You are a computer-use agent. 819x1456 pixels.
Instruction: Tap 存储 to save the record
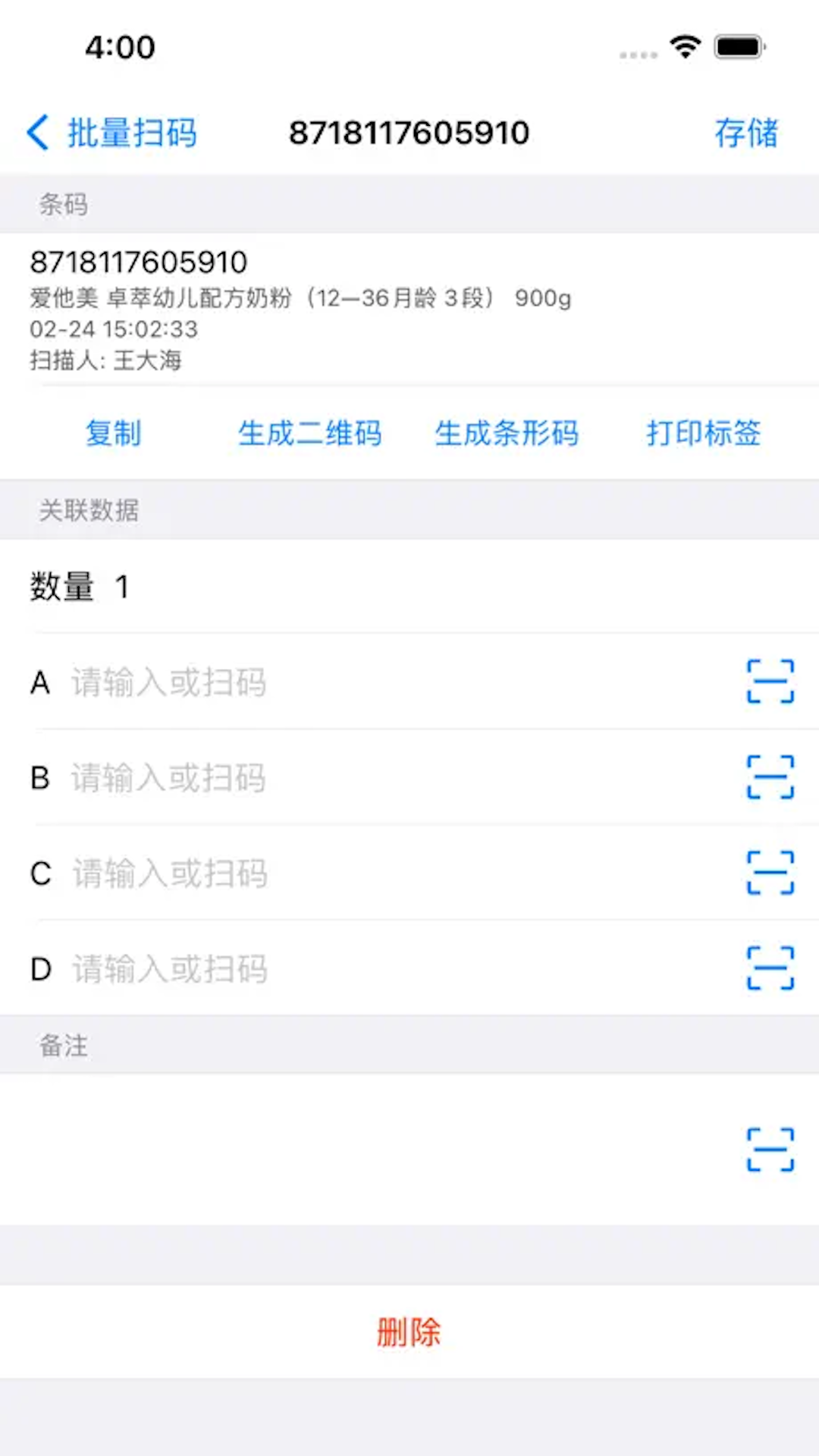[x=747, y=133]
